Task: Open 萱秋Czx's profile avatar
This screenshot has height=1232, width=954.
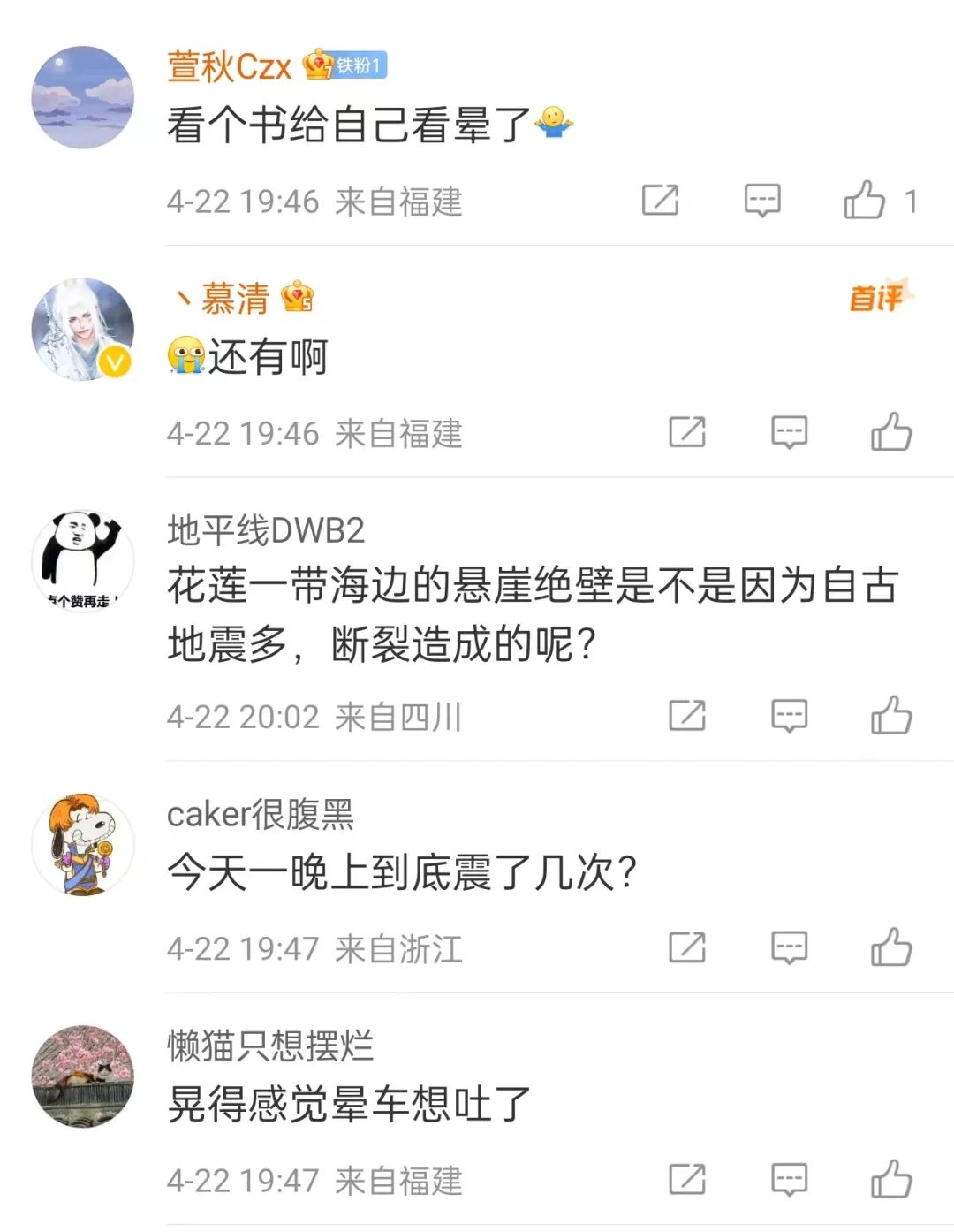Action: 83,97
